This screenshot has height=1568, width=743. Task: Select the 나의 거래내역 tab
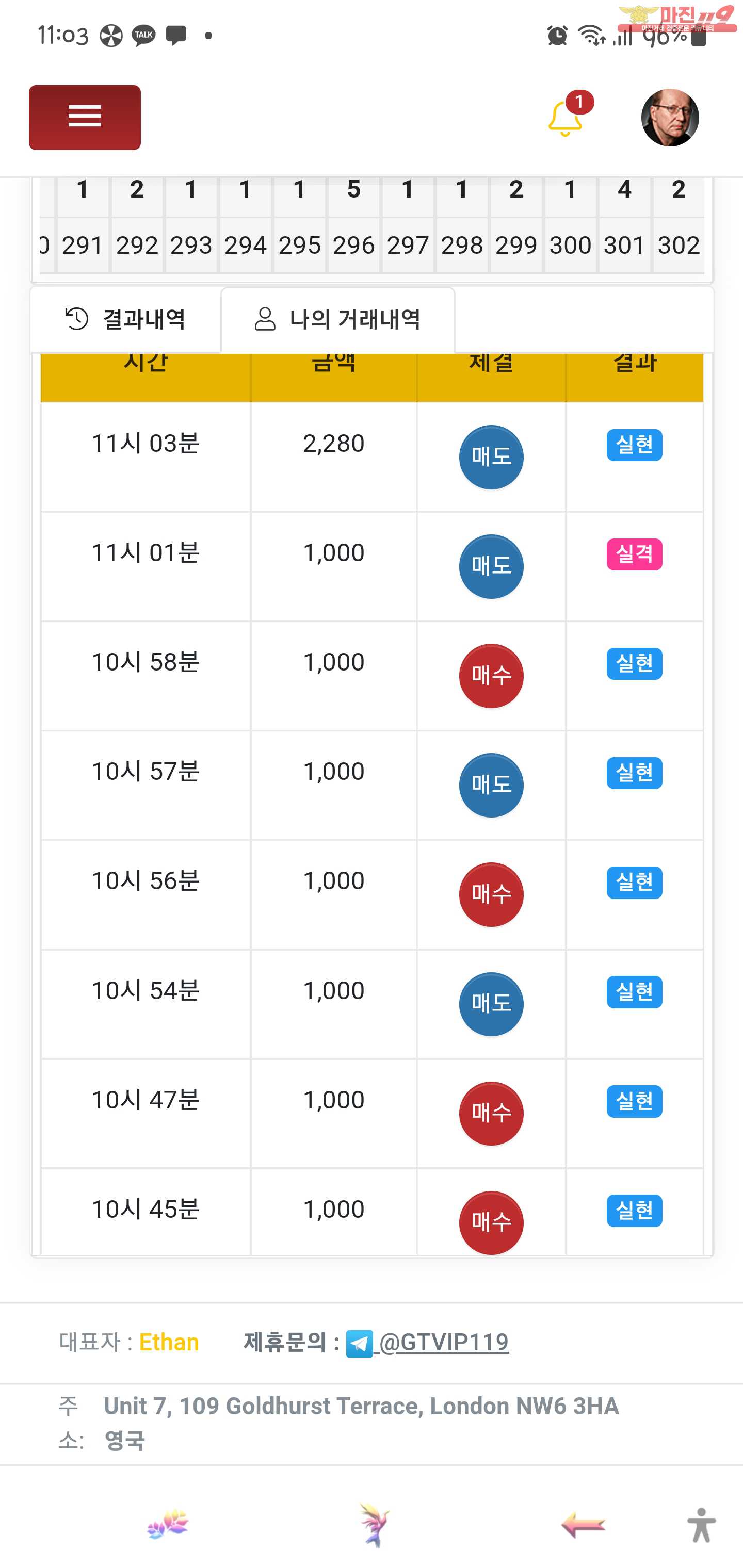click(x=338, y=320)
